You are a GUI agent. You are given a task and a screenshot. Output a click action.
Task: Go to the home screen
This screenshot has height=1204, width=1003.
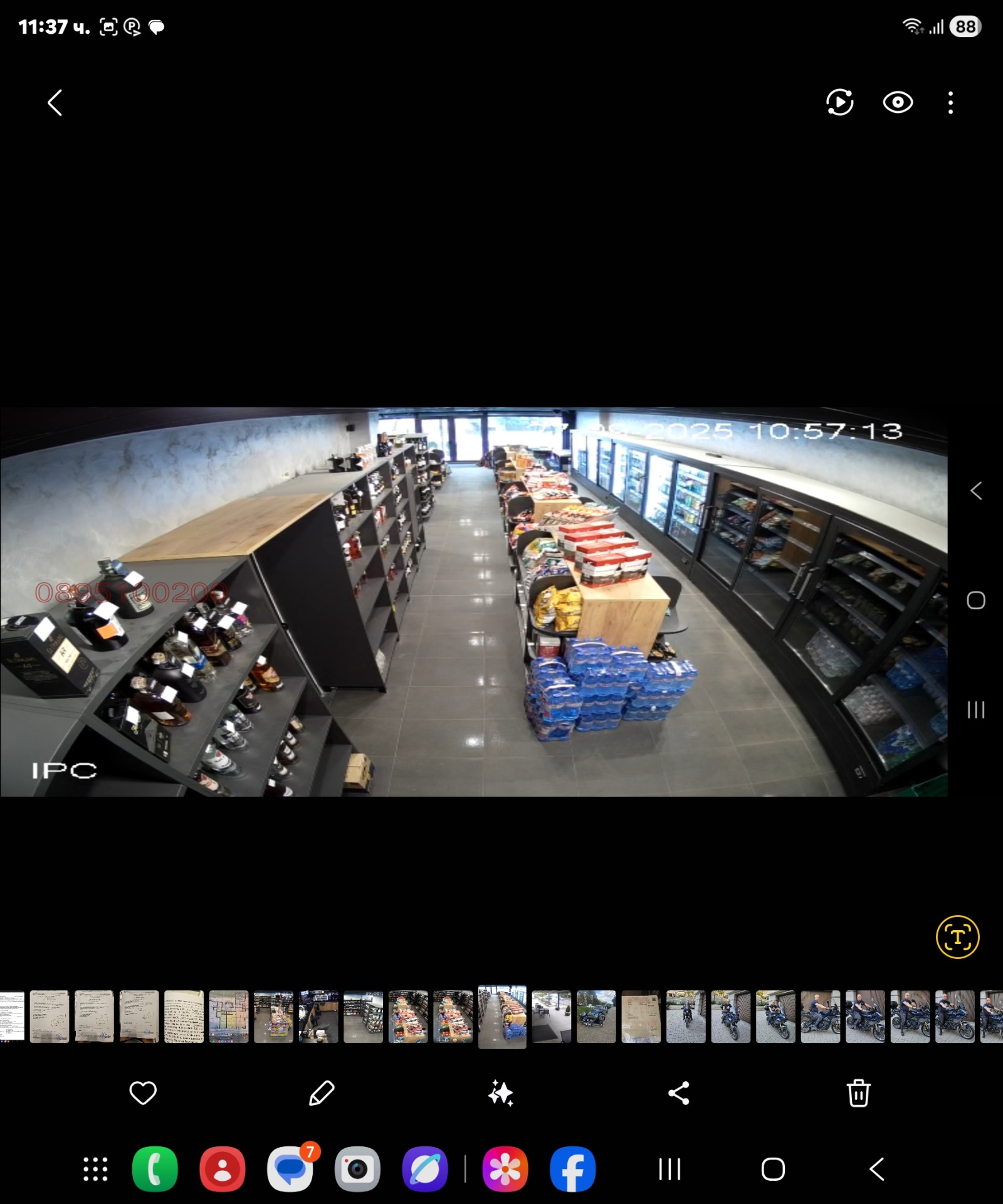[x=773, y=1169]
